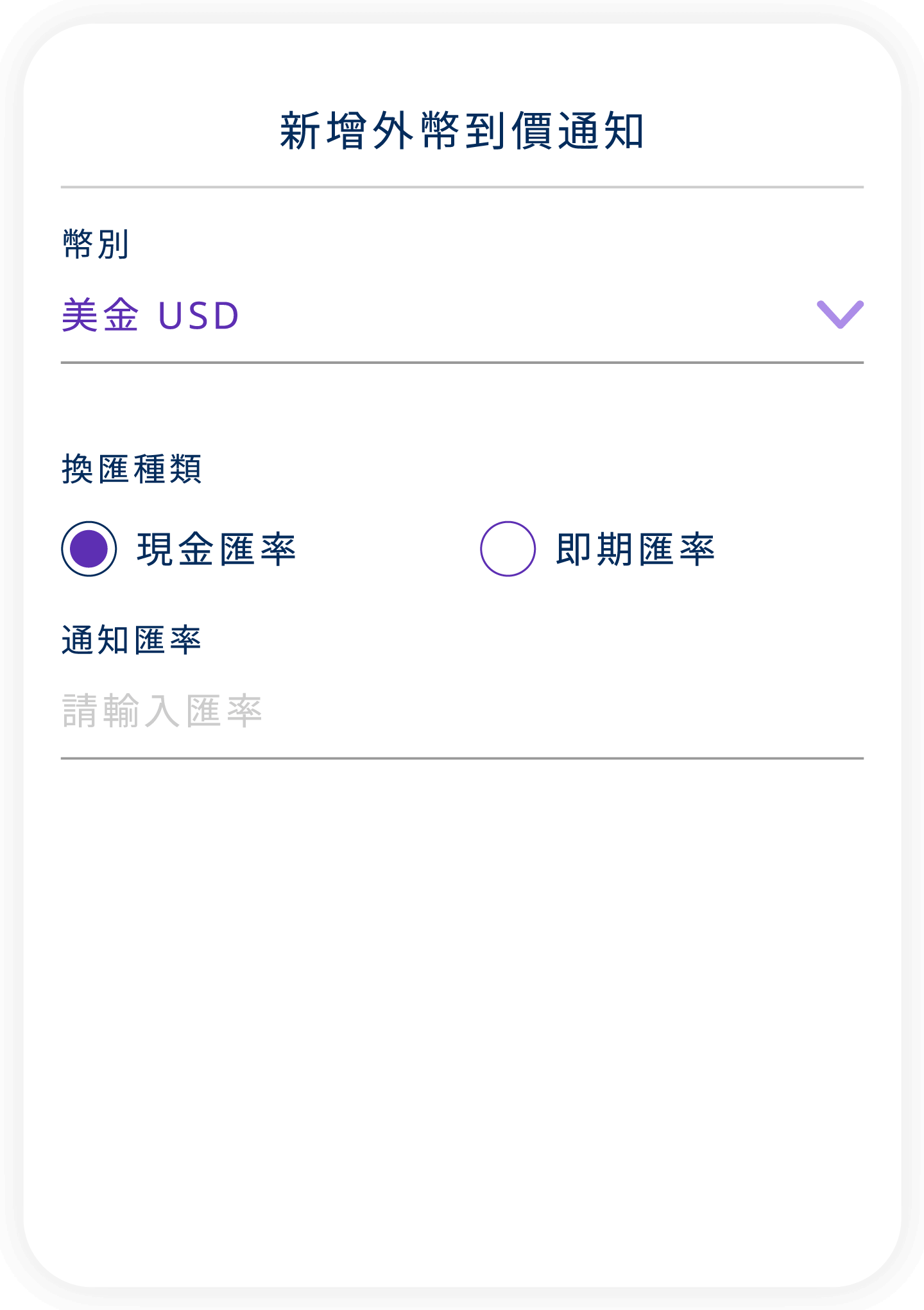Viewport: 924px width, 1310px height.
Task: Click the 新增外幣到價通知 title
Action: pos(461,130)
